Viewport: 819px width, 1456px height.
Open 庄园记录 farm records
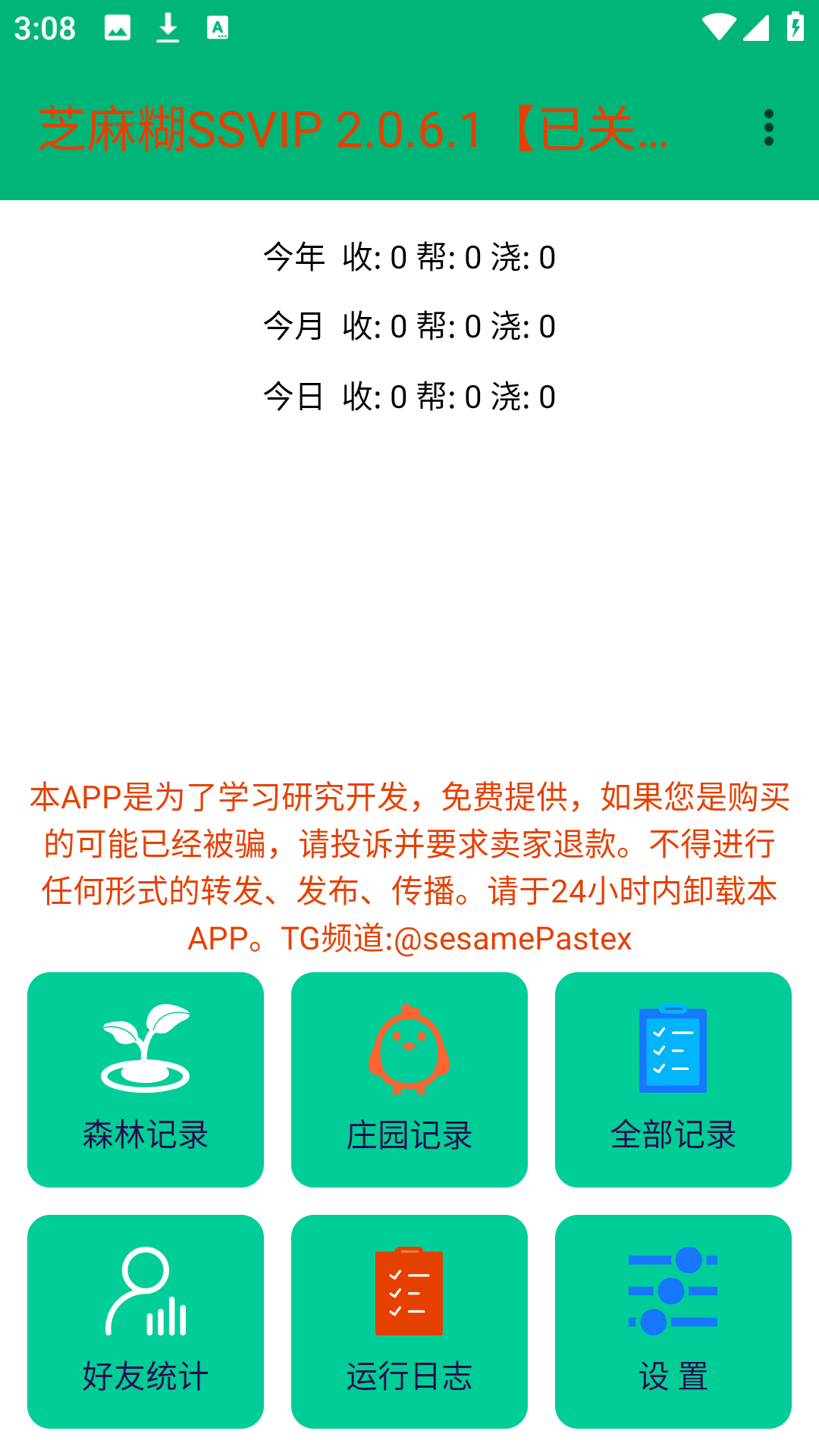[x=409, y=1079]
